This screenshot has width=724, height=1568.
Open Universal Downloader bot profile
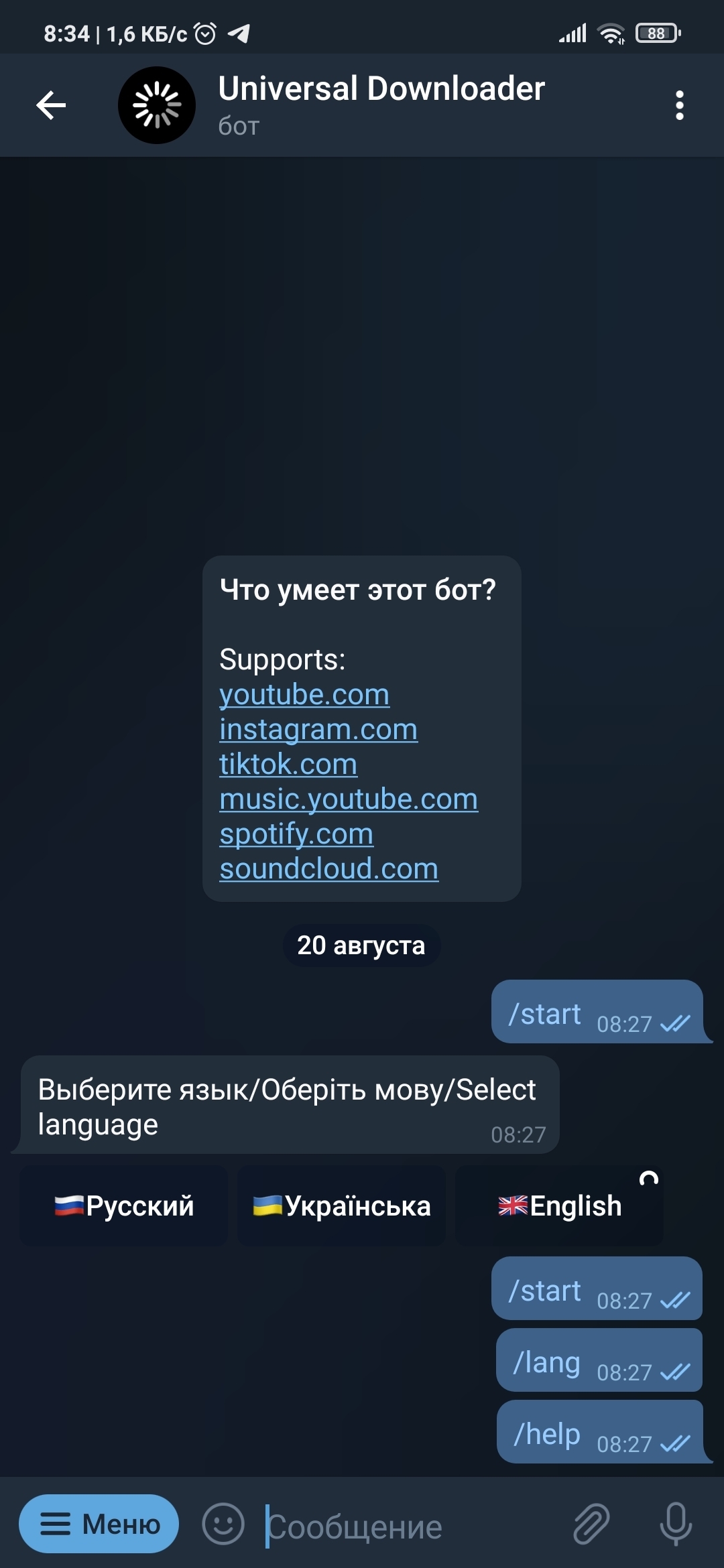(x=381, y=105)
